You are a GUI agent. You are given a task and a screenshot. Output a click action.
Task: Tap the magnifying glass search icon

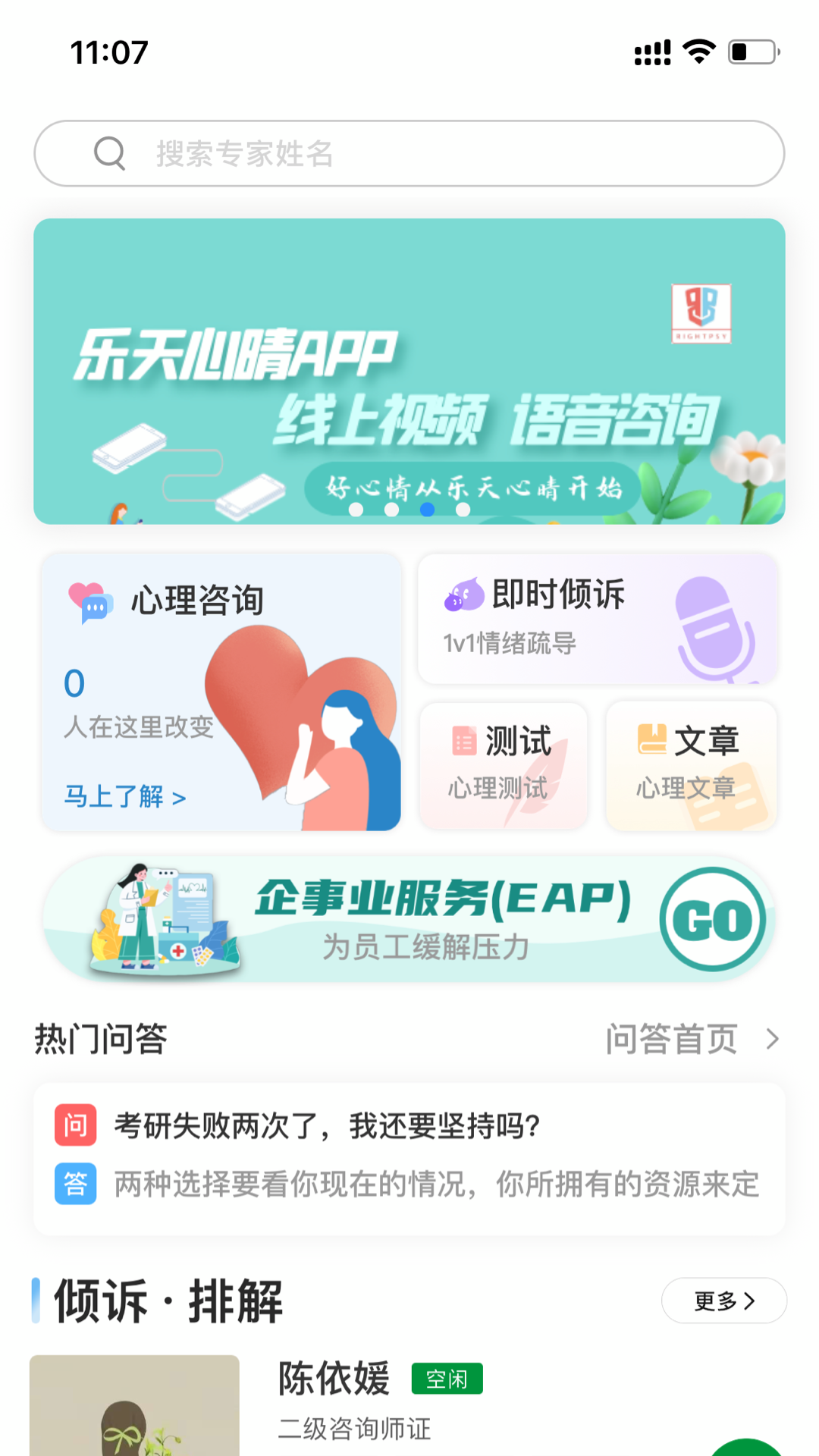click(x=111, y=153)
